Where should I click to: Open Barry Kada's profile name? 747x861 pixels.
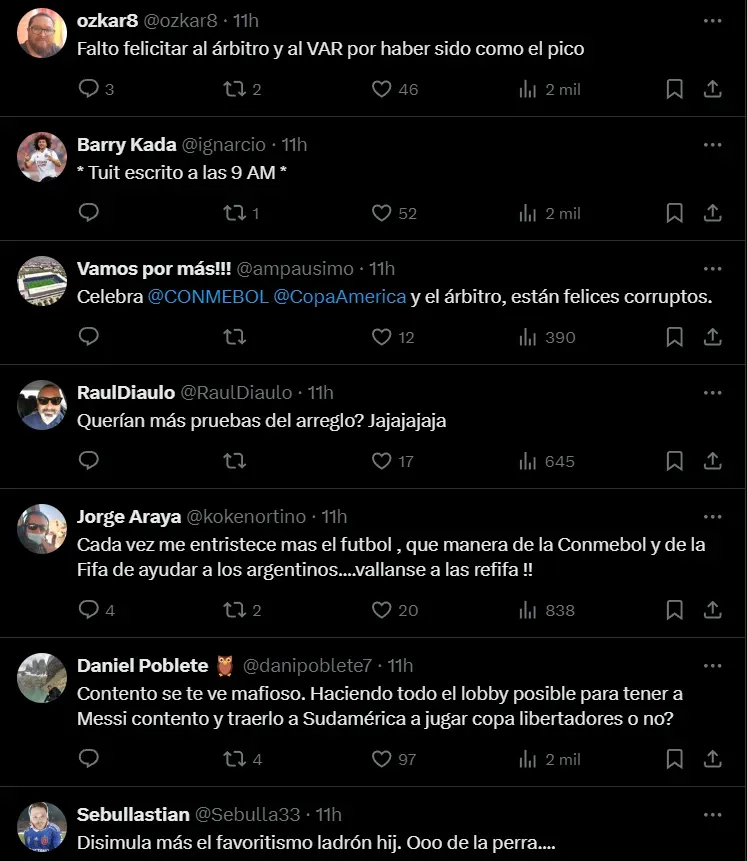pos(126,145)
